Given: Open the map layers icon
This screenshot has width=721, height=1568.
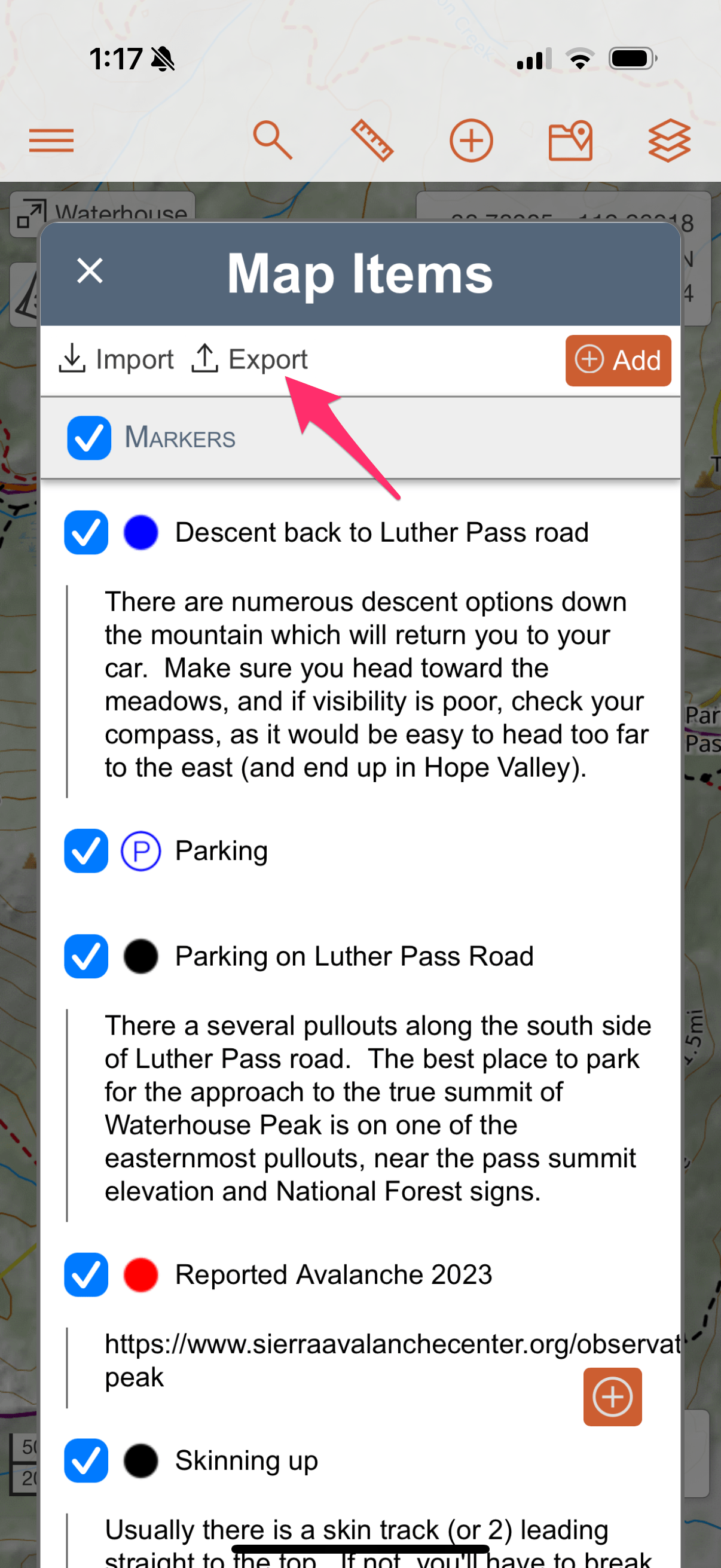Looking at the screenshot, I should 668,141.
